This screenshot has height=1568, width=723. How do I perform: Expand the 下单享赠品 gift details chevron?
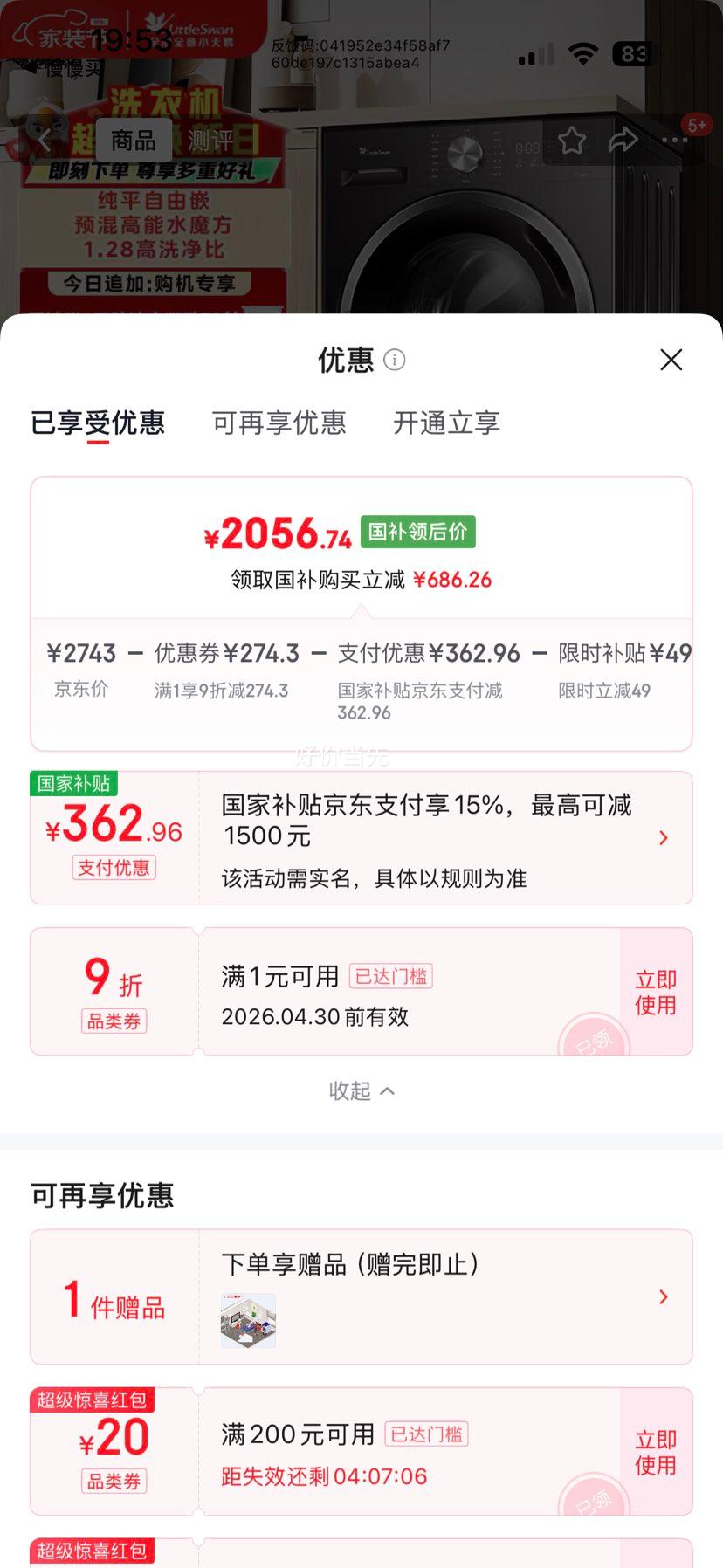[664, 1297]
